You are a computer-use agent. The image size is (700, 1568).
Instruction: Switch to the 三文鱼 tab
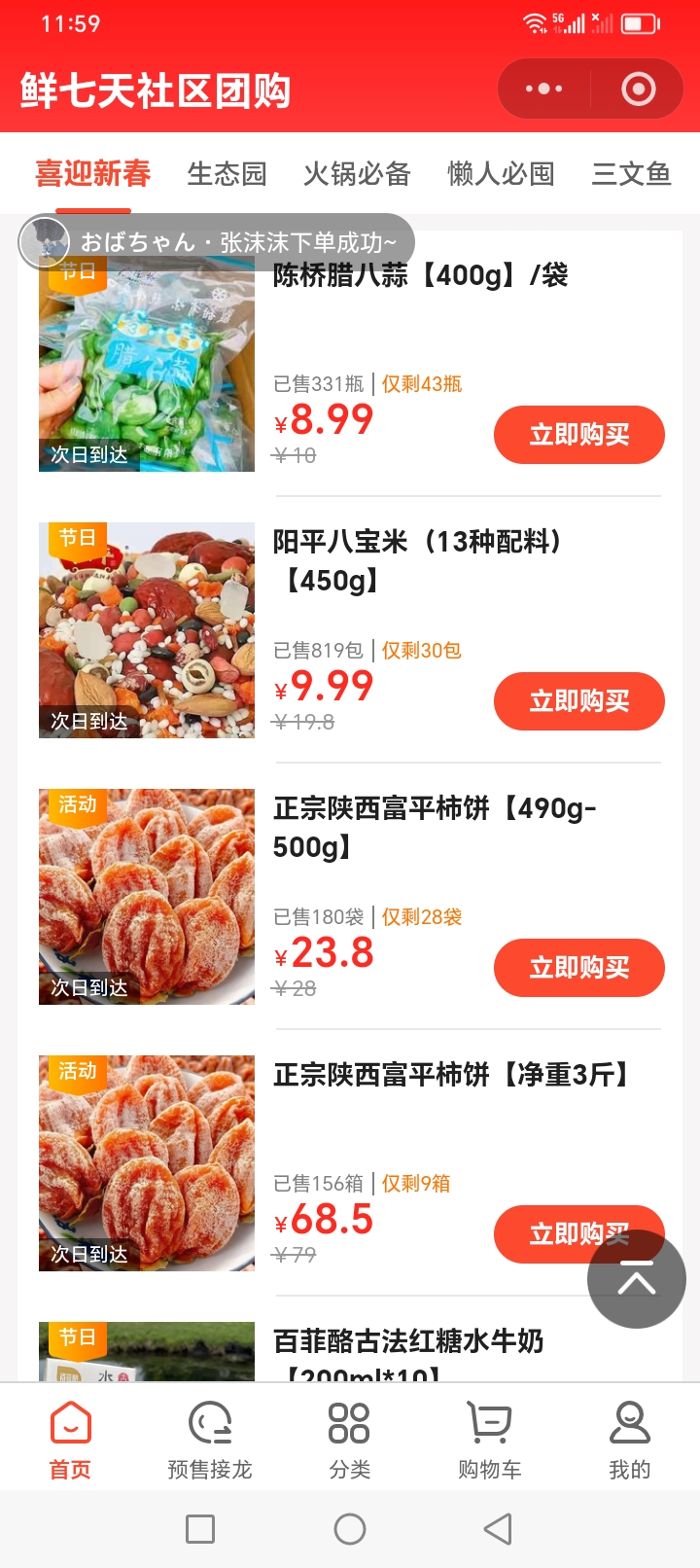(x=631, y=174)
